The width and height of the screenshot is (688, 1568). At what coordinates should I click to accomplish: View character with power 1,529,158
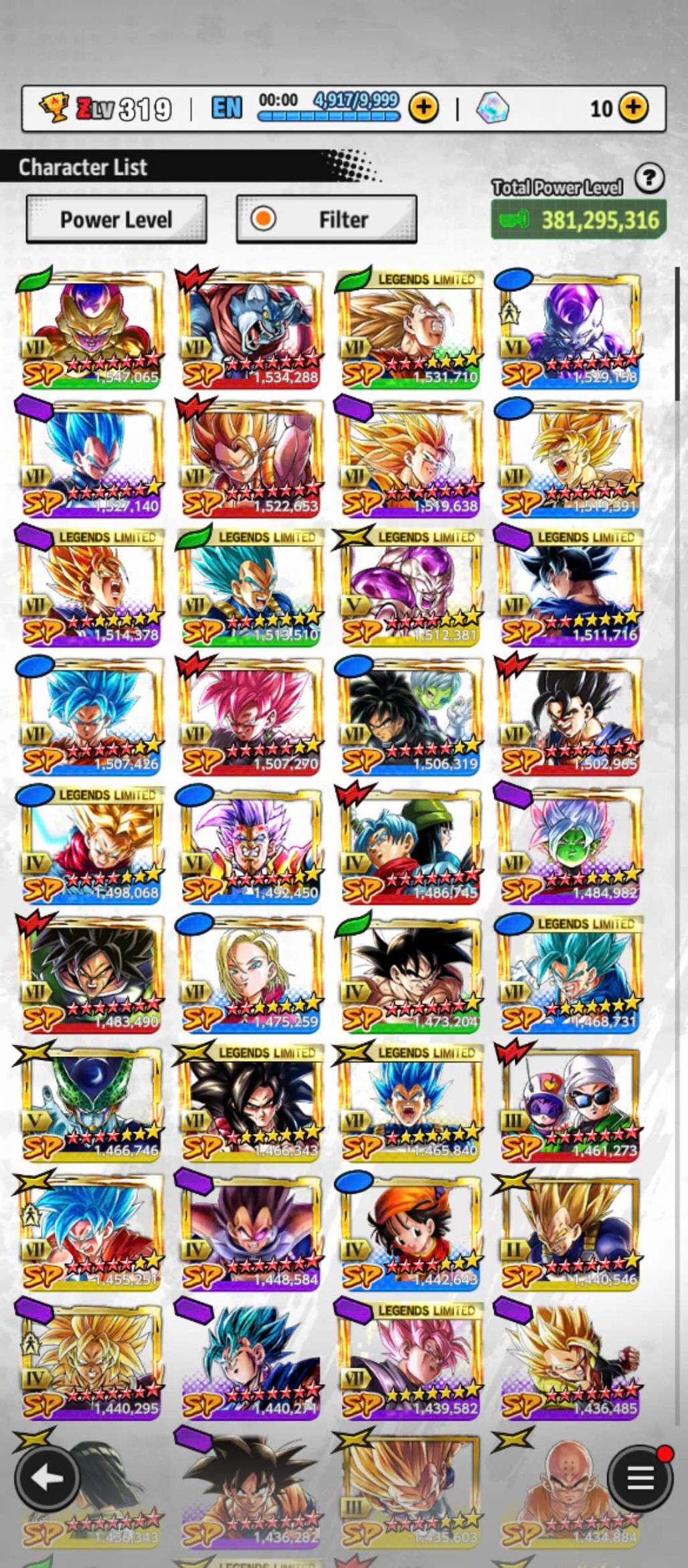[569, 329]
